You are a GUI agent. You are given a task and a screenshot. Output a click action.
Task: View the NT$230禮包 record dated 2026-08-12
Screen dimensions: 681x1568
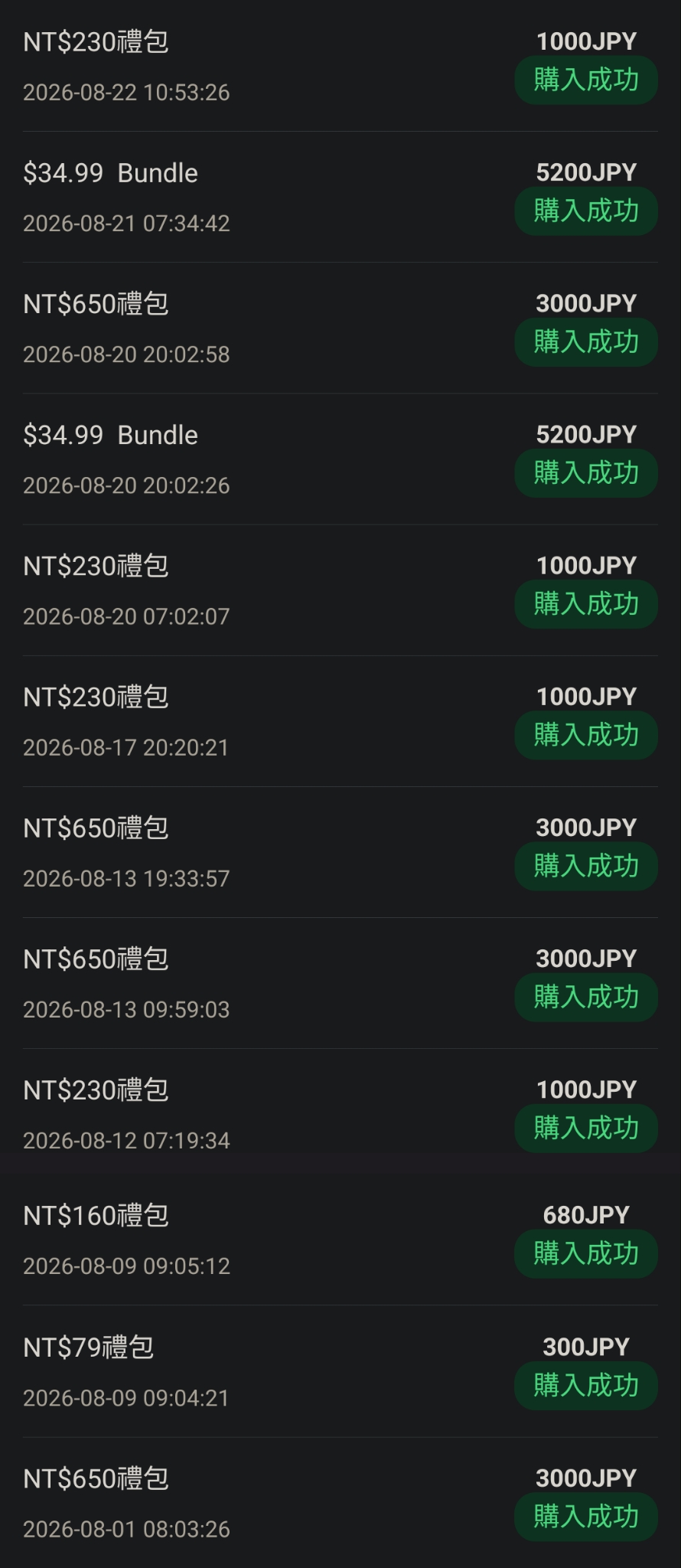[340, 1113]
